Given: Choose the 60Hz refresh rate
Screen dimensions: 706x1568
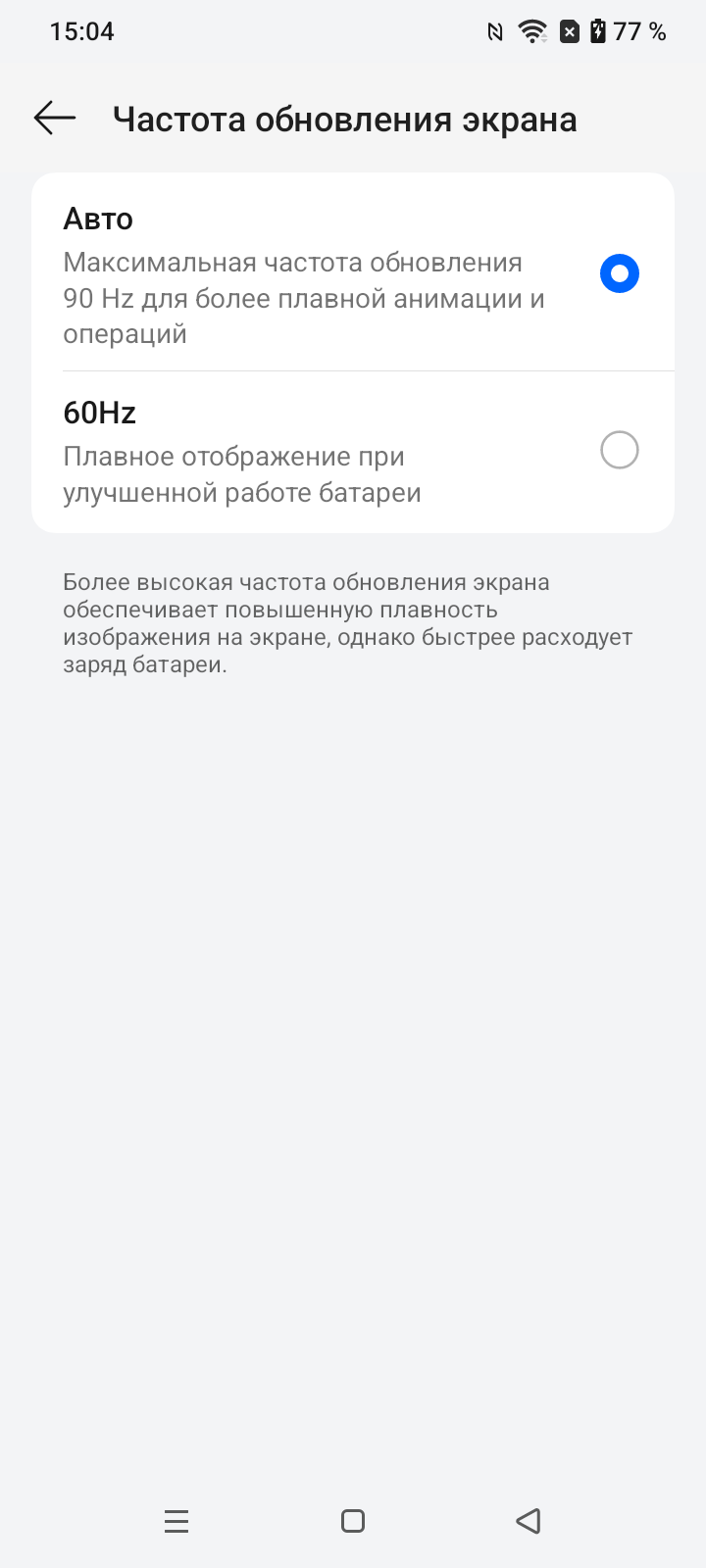Looking at the screenshot, I should point(619,451).
